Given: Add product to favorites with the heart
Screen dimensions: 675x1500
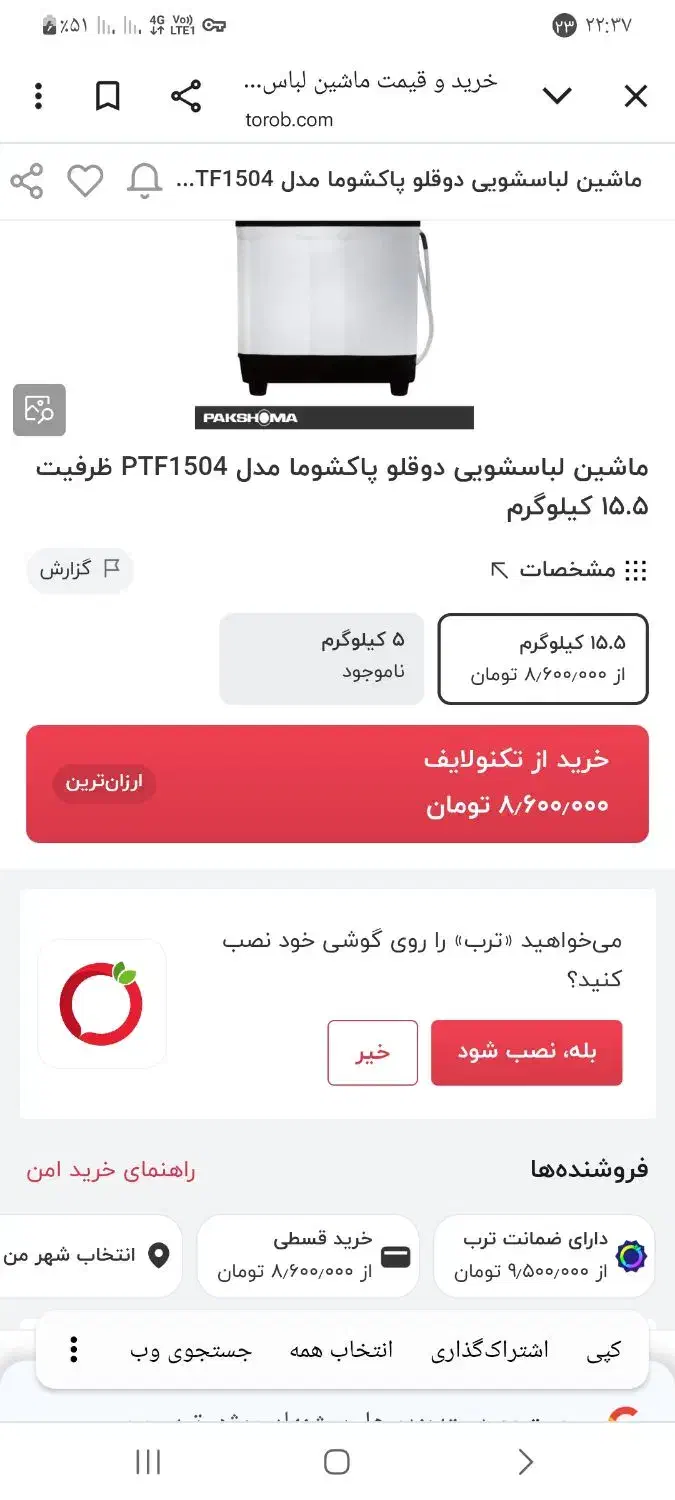Looking at the screenshot, I should [x=85, y=181].
